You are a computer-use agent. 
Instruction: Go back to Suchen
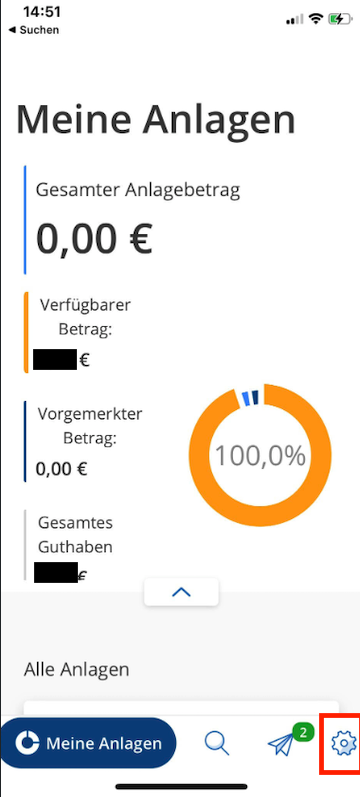coord(34,30)
